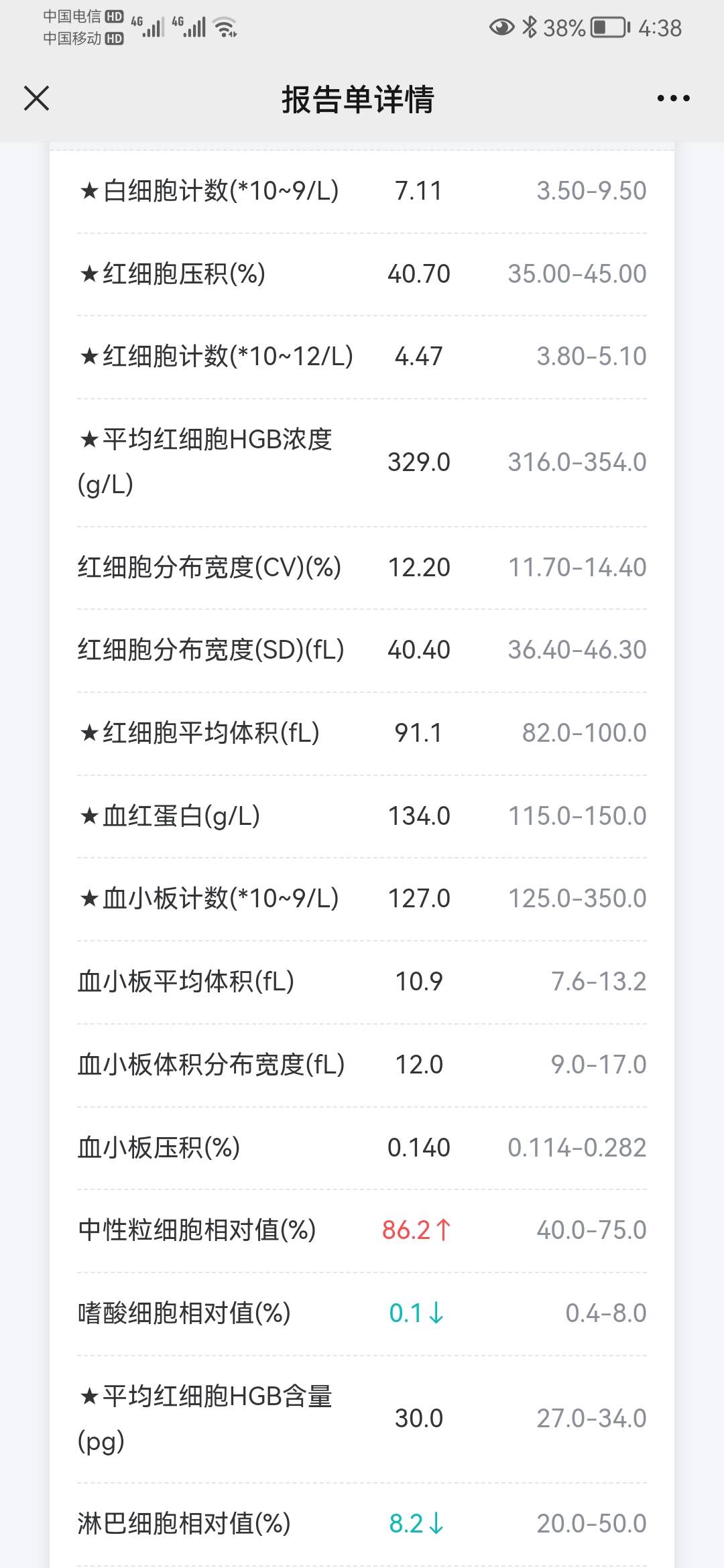
Task: Tap the red up arrow beside 86.2
Action: pyautogui.click(x=444, y=1230)
